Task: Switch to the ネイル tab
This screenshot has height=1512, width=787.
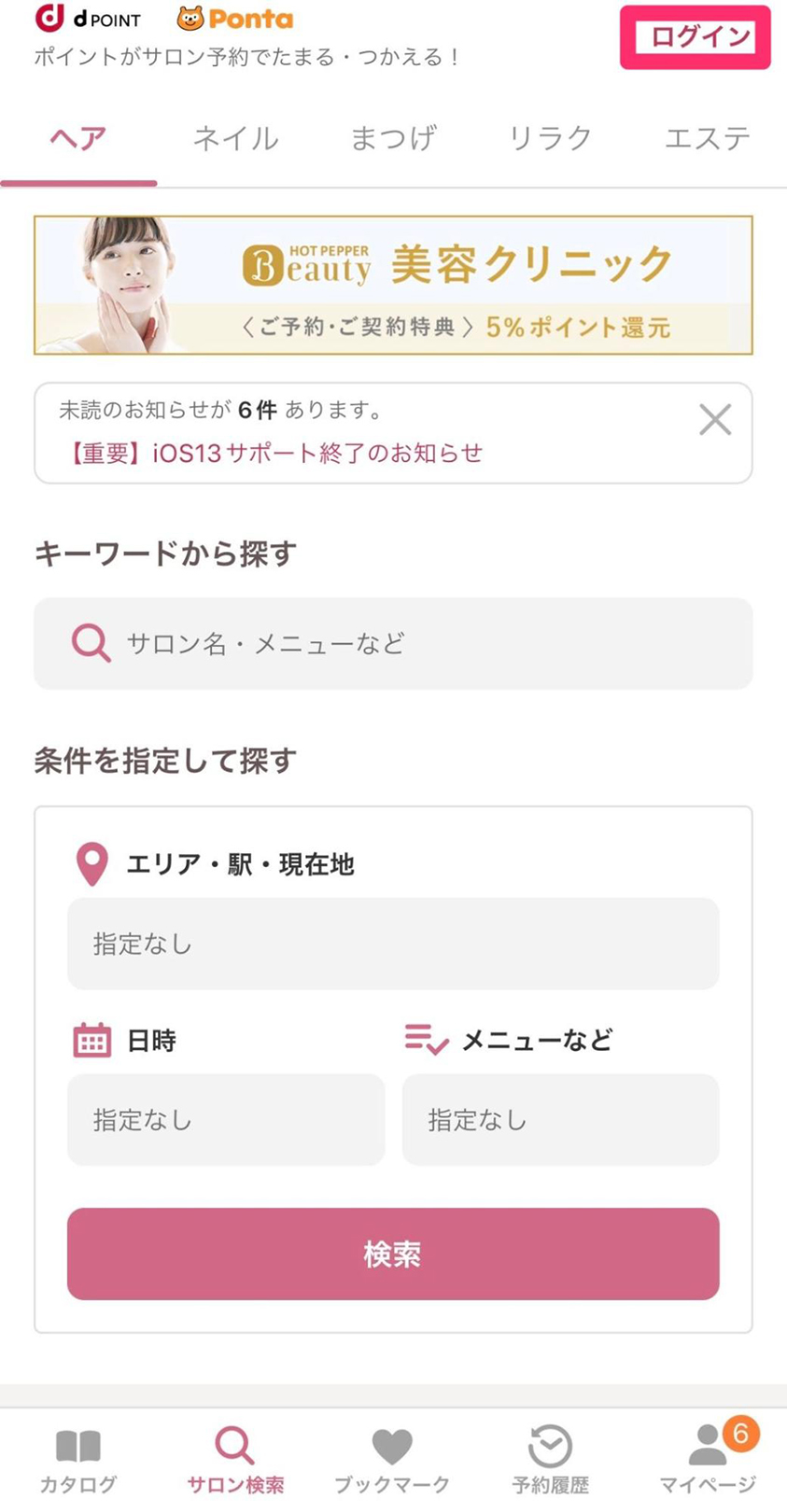Action: pos(235,139)
